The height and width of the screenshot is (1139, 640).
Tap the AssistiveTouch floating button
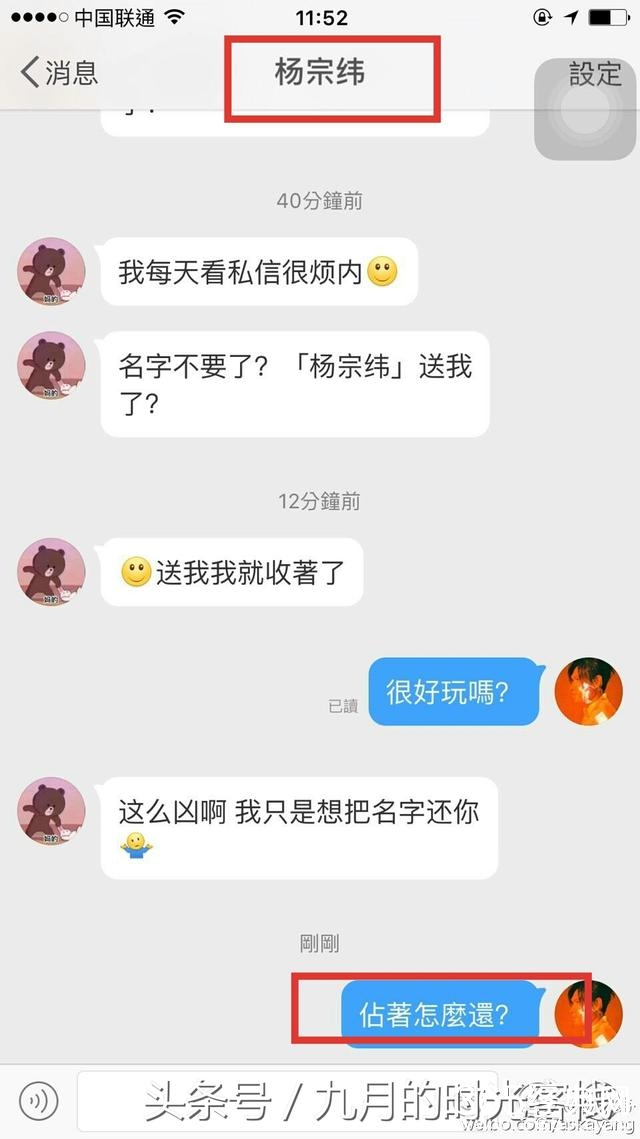584,112
